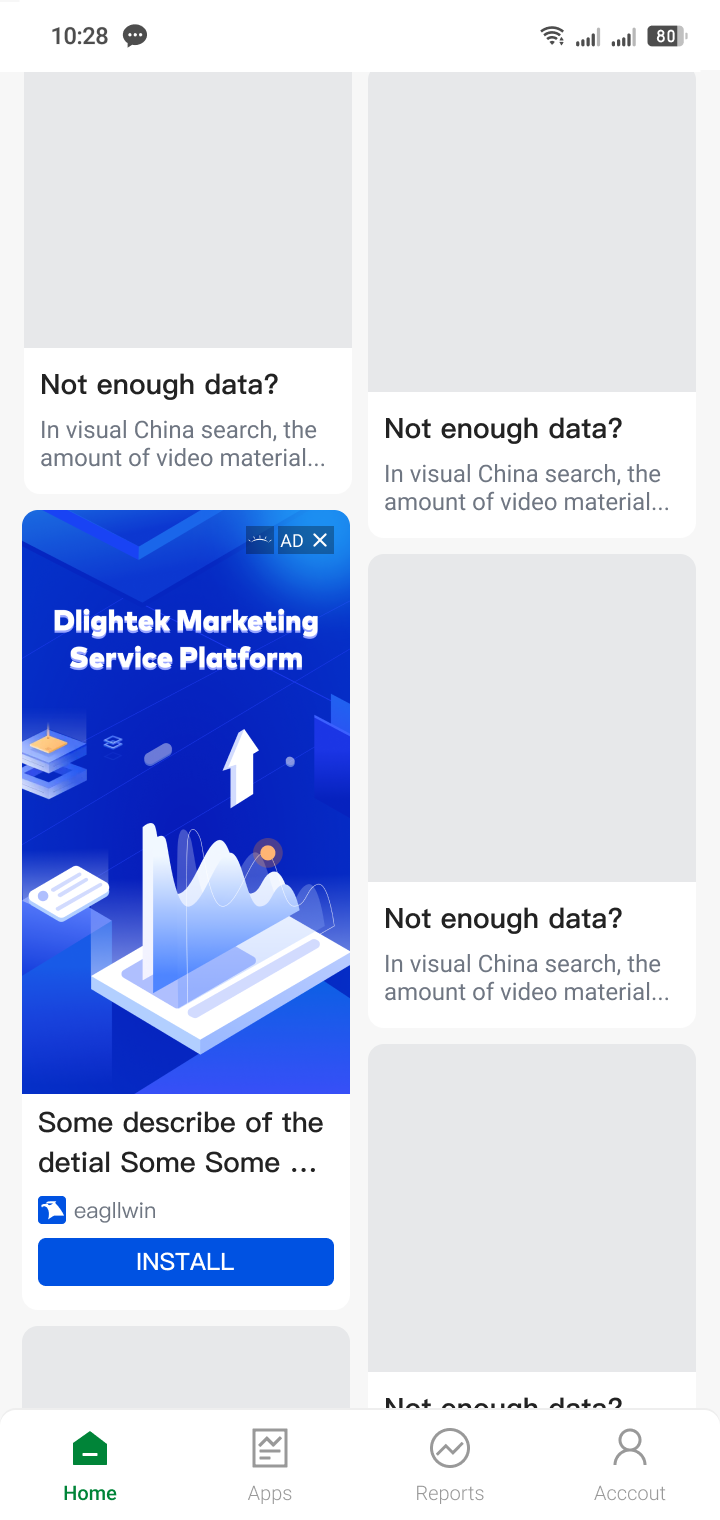Open the Acccout tab
This screenshot has height=1520, width=720.
[630, 1465]
